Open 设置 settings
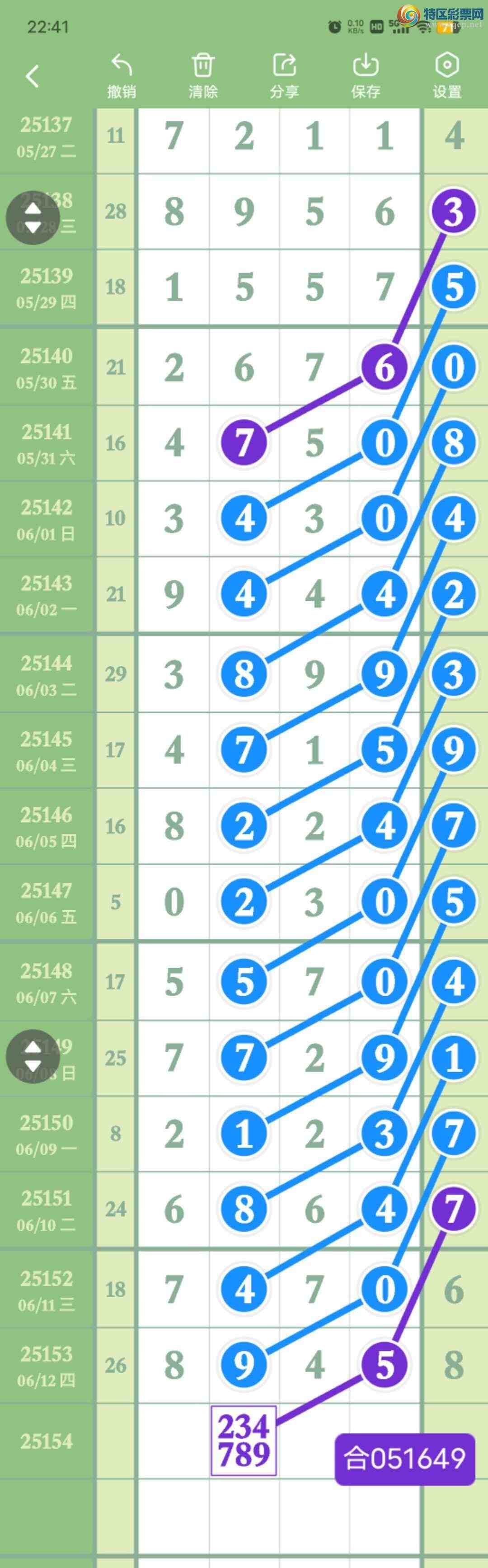Screen dimensions: 488x1568 [447, 76]
